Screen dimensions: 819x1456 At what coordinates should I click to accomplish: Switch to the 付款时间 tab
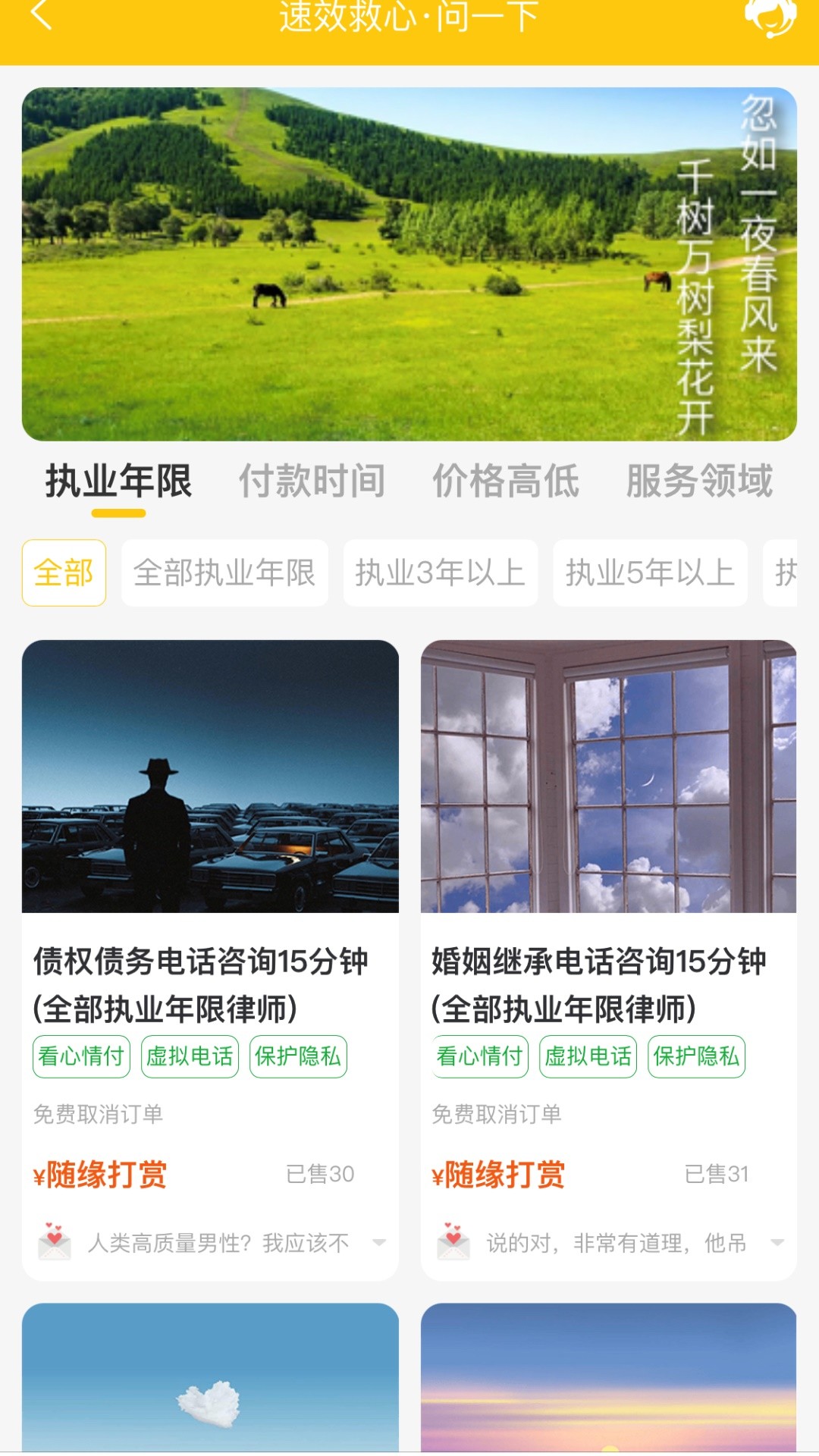point(312,482)
